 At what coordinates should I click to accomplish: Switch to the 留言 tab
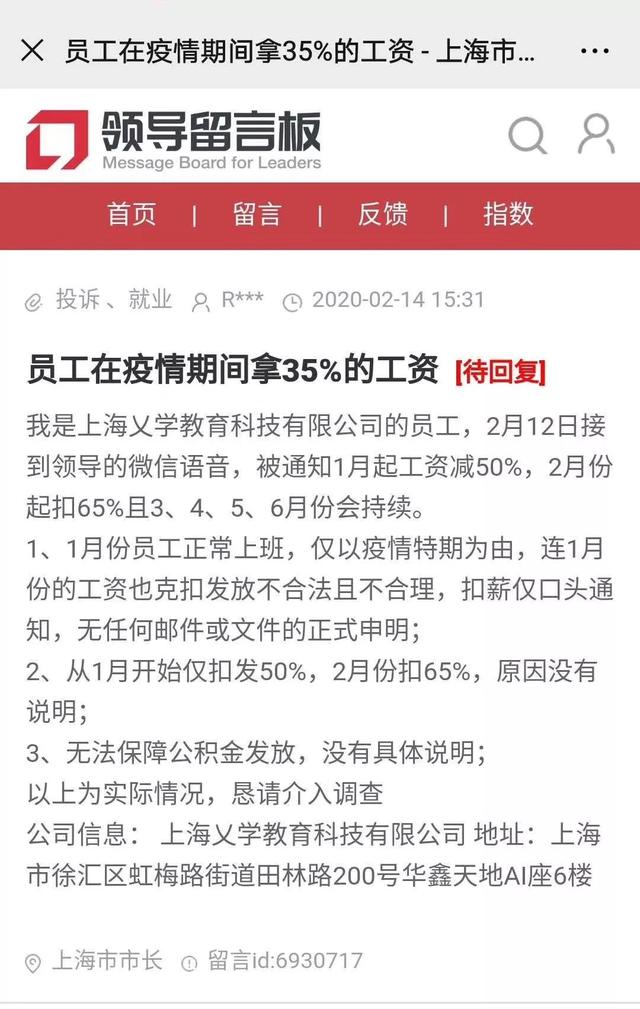pos(257,215)
